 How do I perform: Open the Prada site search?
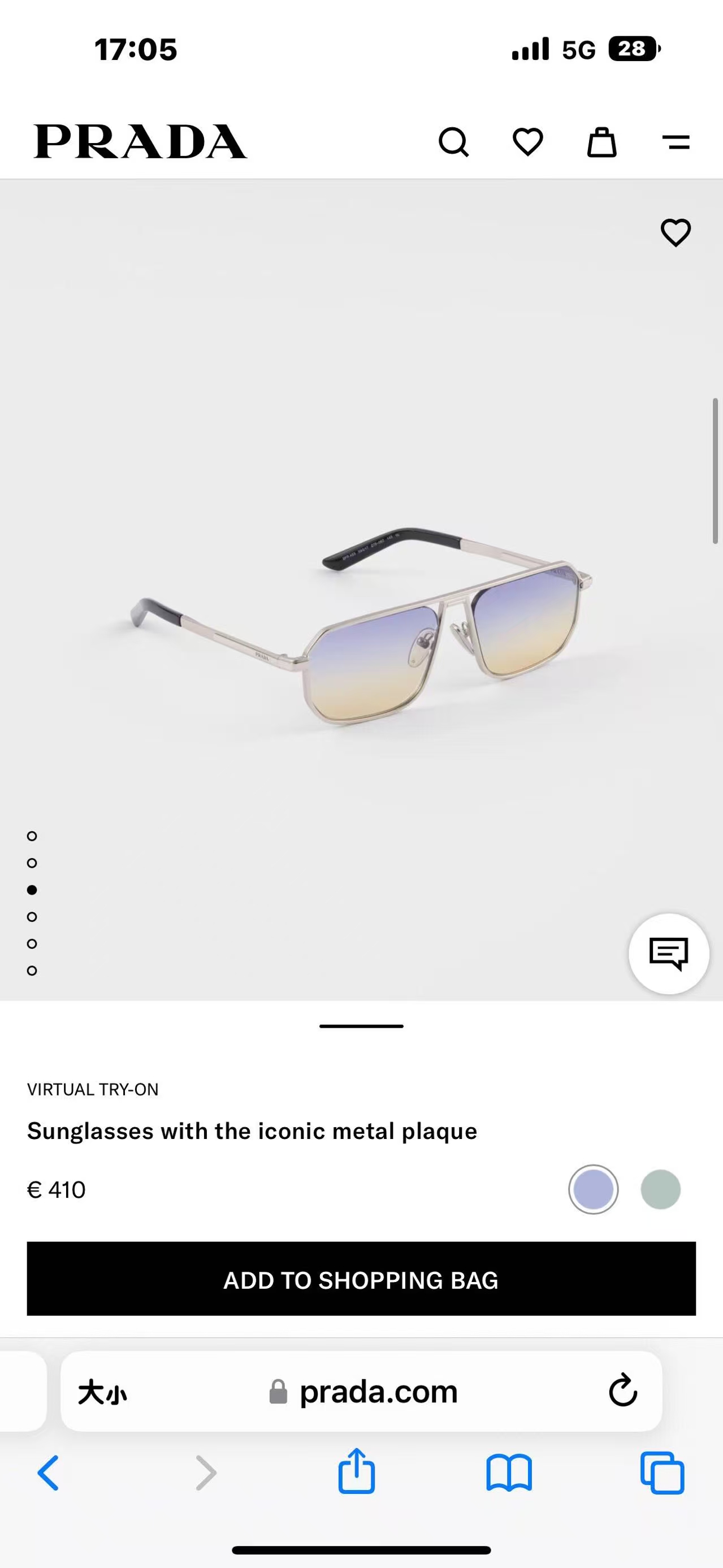pos(453,142)
